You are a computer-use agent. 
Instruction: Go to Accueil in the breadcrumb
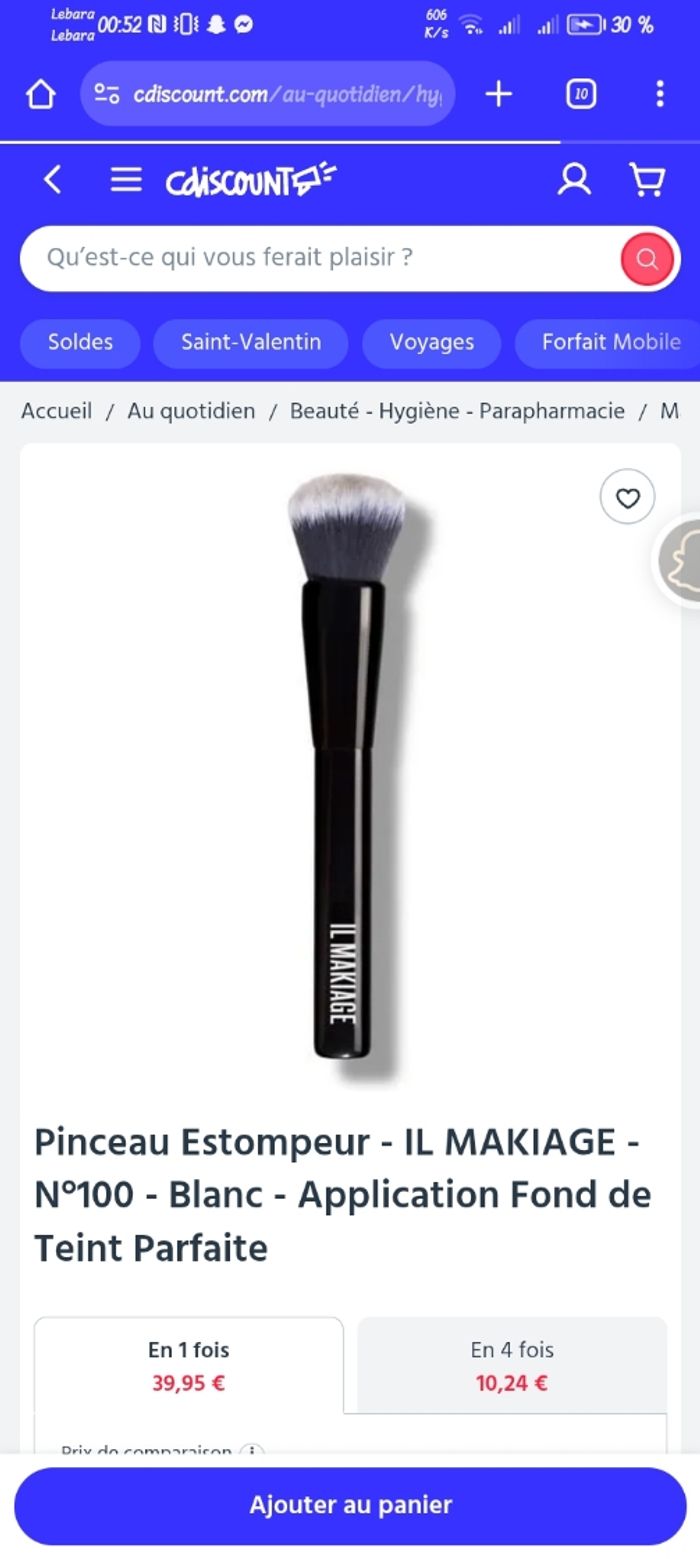(57, 411)
